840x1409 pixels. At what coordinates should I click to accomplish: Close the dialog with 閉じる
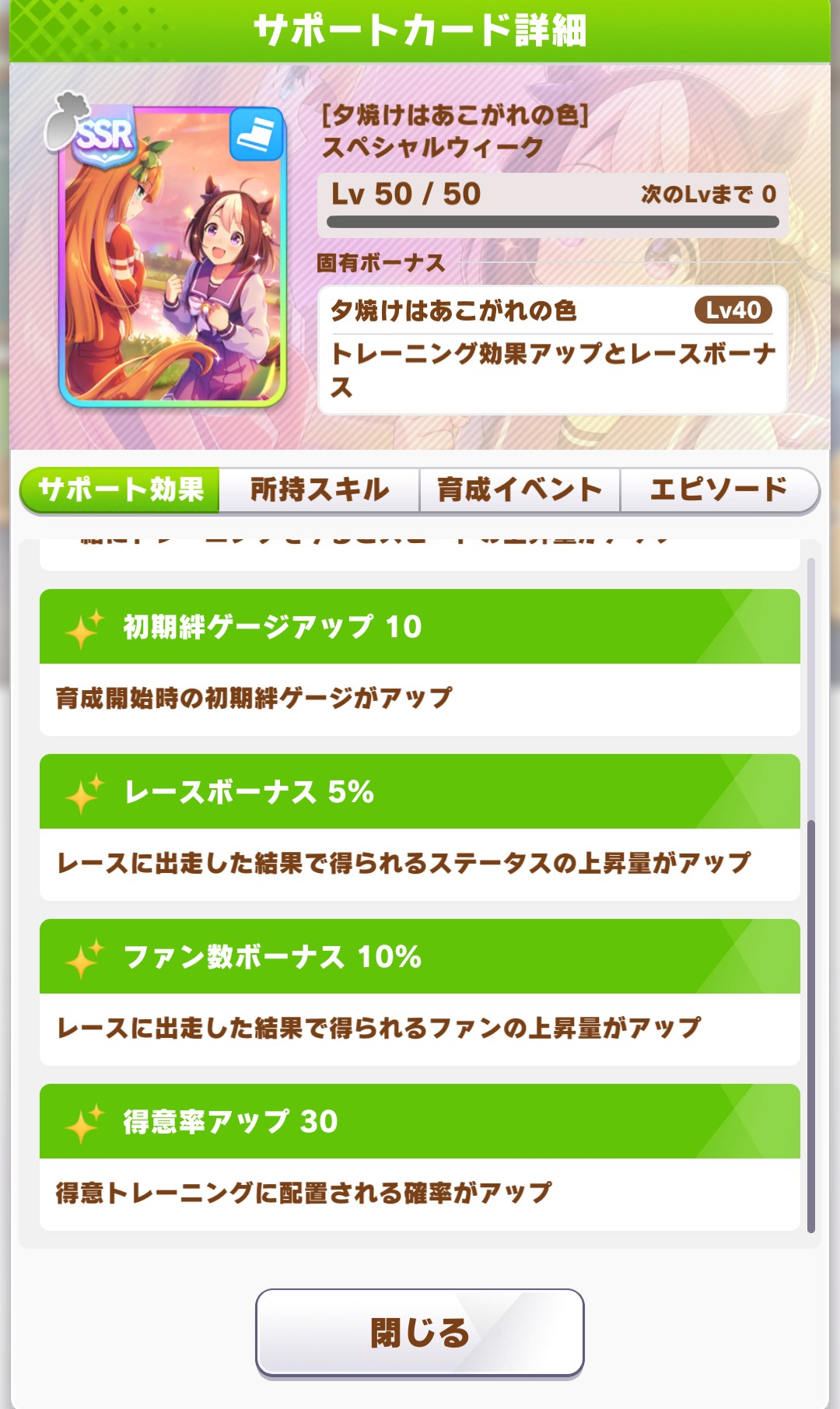(419, 1332)
